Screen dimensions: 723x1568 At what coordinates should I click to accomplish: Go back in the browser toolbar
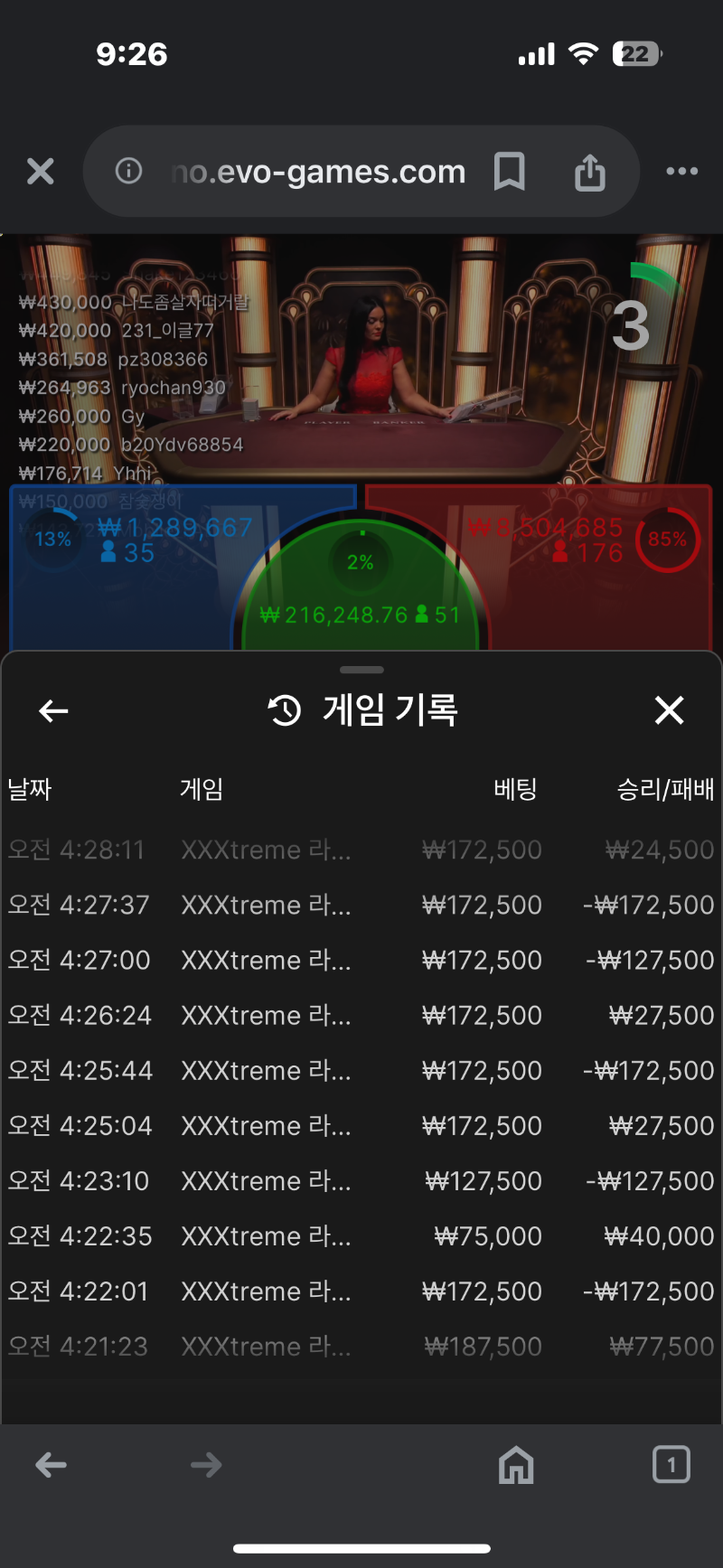[x=51, y=1465]
